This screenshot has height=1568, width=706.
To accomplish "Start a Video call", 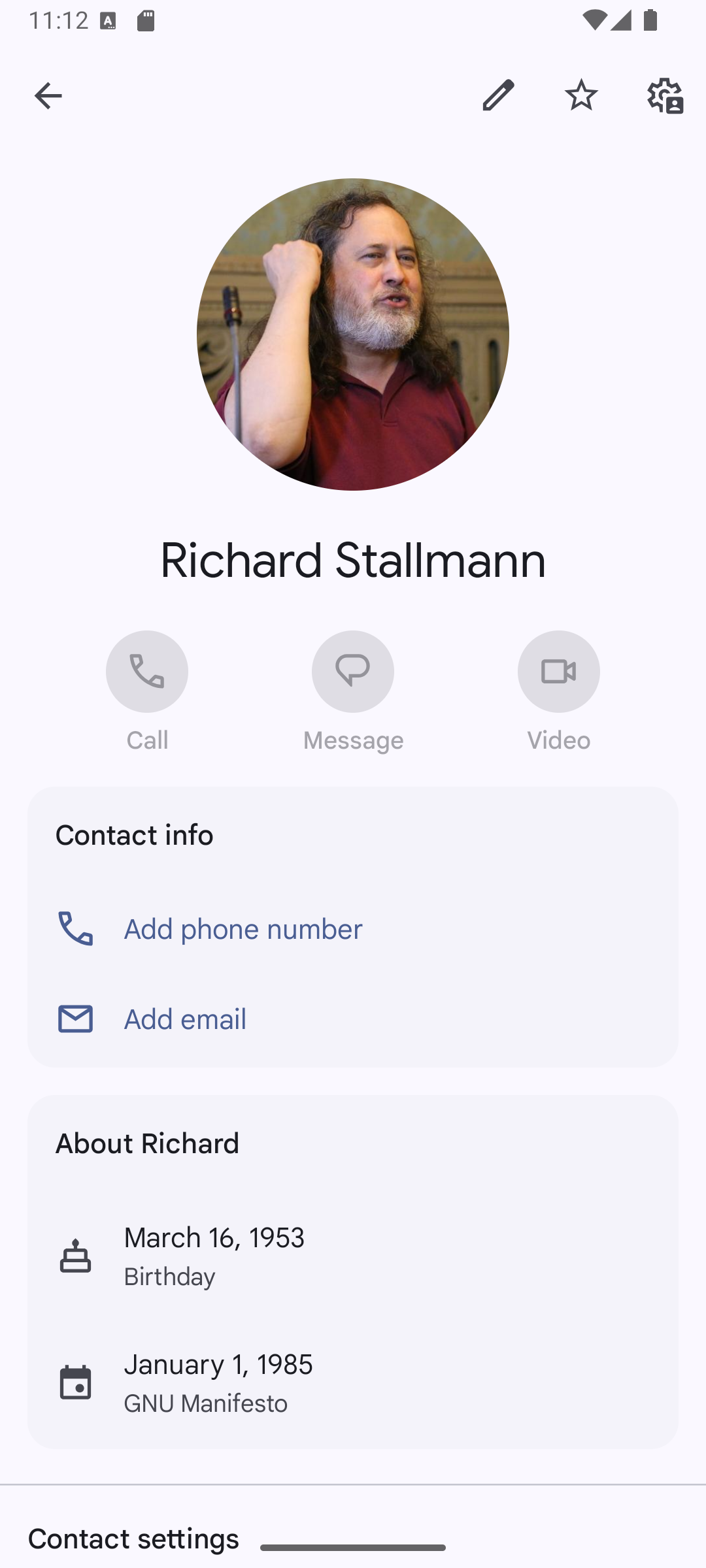I will 559,672.
